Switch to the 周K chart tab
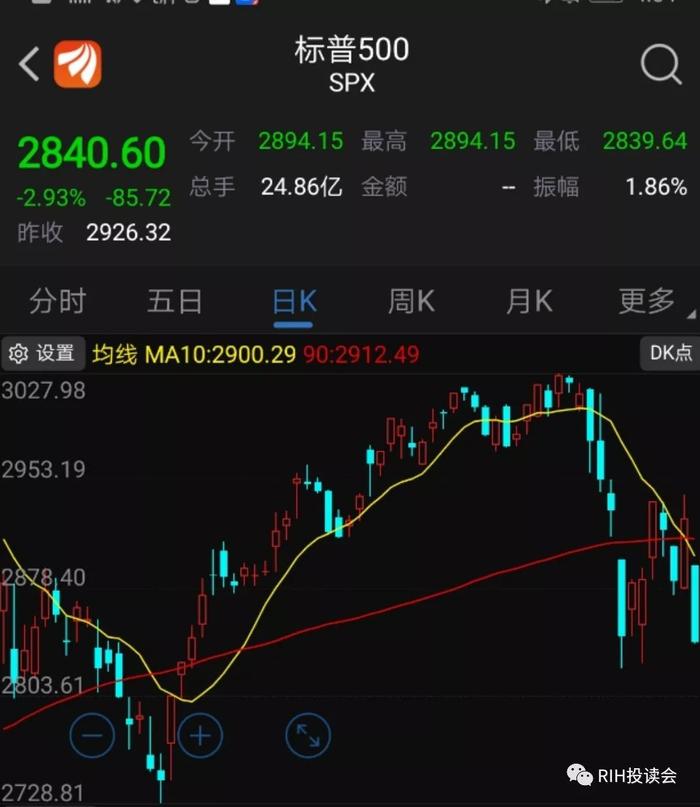700x807 pixels. point(411,301)
